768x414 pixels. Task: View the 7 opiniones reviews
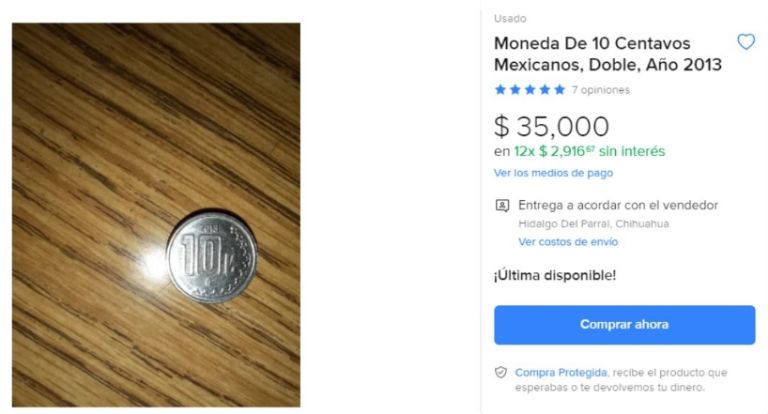pos(600,90)
